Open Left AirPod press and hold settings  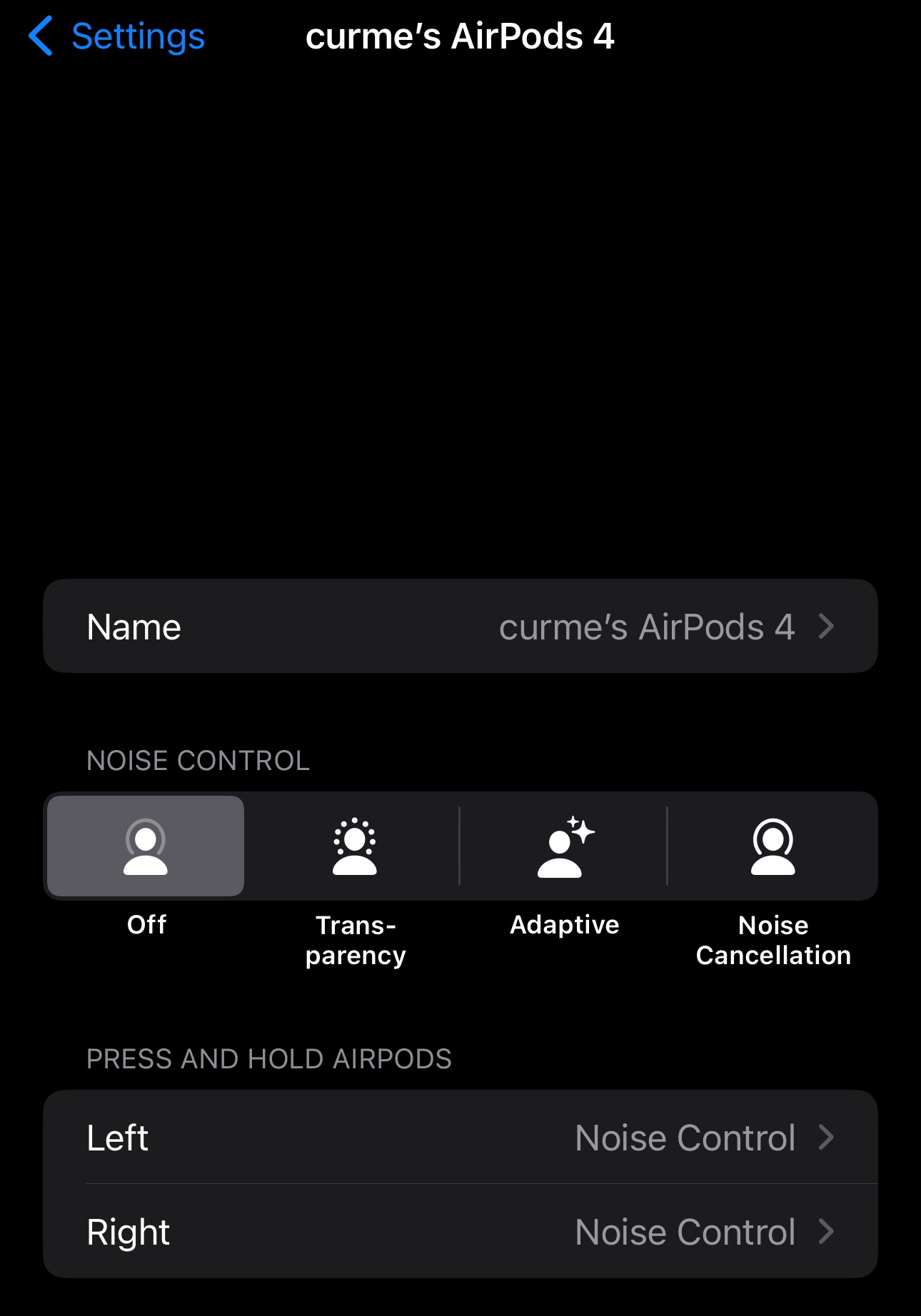click(x=460, y=1137)
